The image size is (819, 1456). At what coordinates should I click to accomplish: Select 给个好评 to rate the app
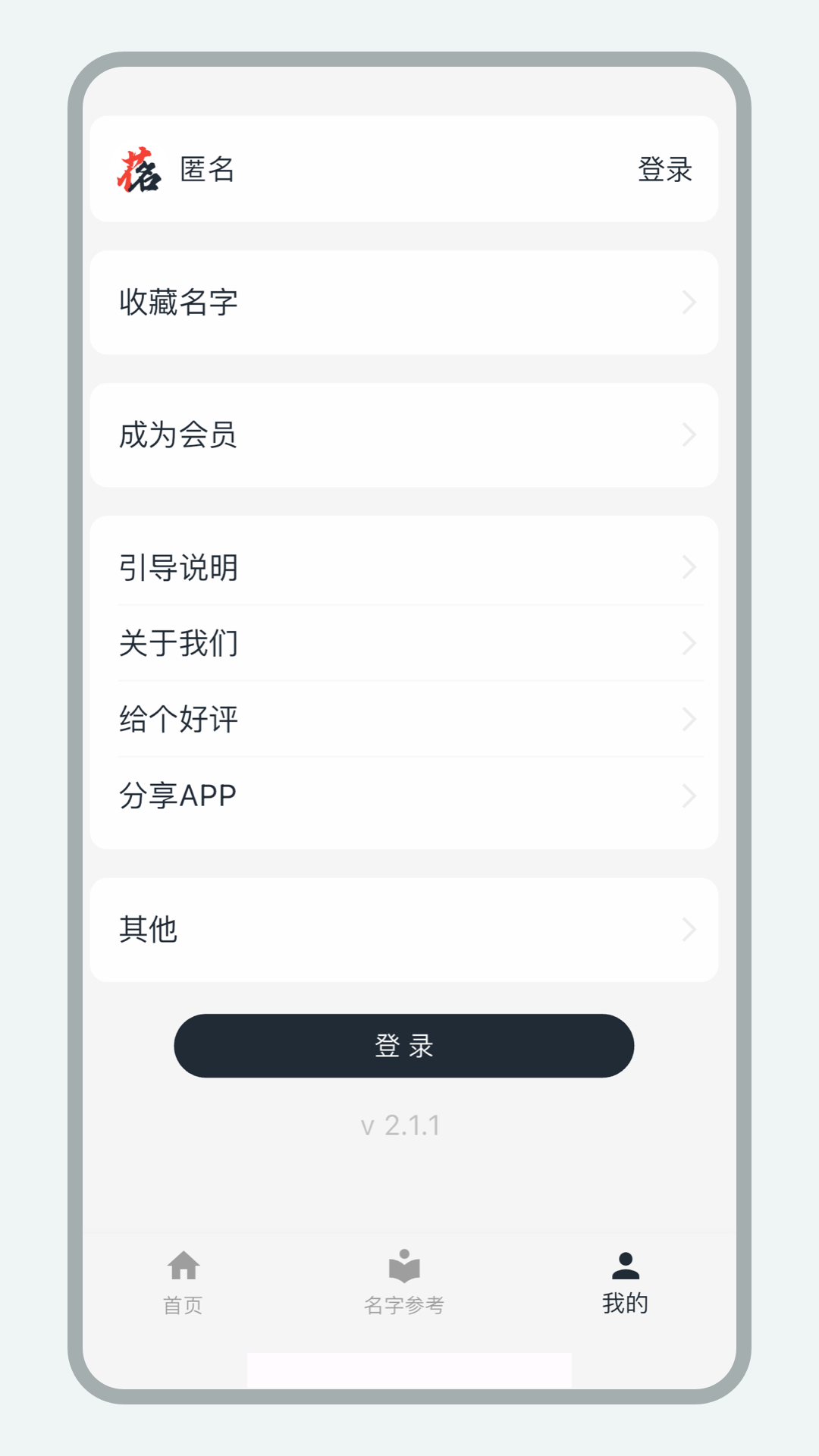tap(403, 719)
